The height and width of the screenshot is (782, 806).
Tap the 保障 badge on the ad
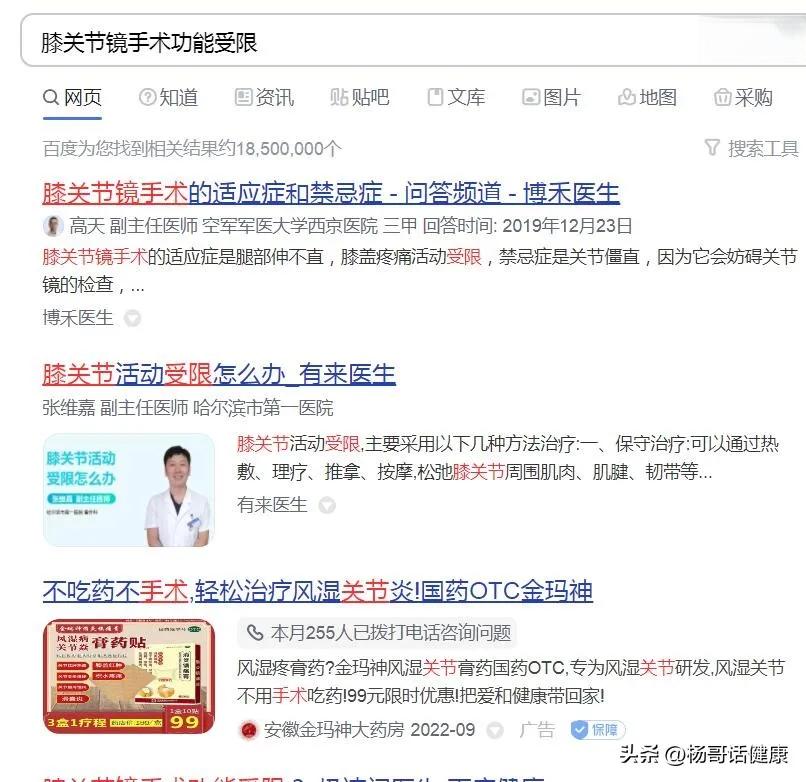[x=597, y=730]
